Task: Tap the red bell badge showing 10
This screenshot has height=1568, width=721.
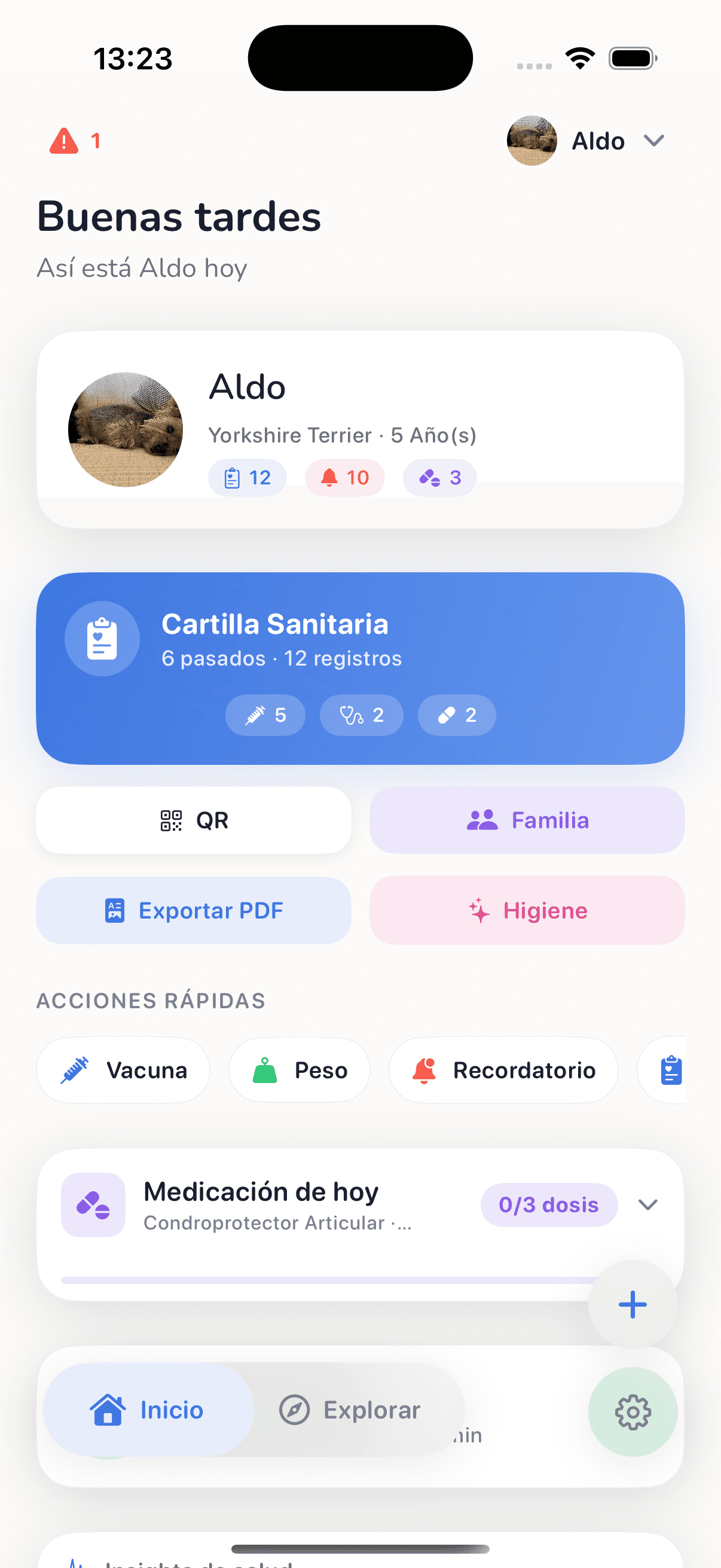Action: pyautogui.click(x=344, y=477)
